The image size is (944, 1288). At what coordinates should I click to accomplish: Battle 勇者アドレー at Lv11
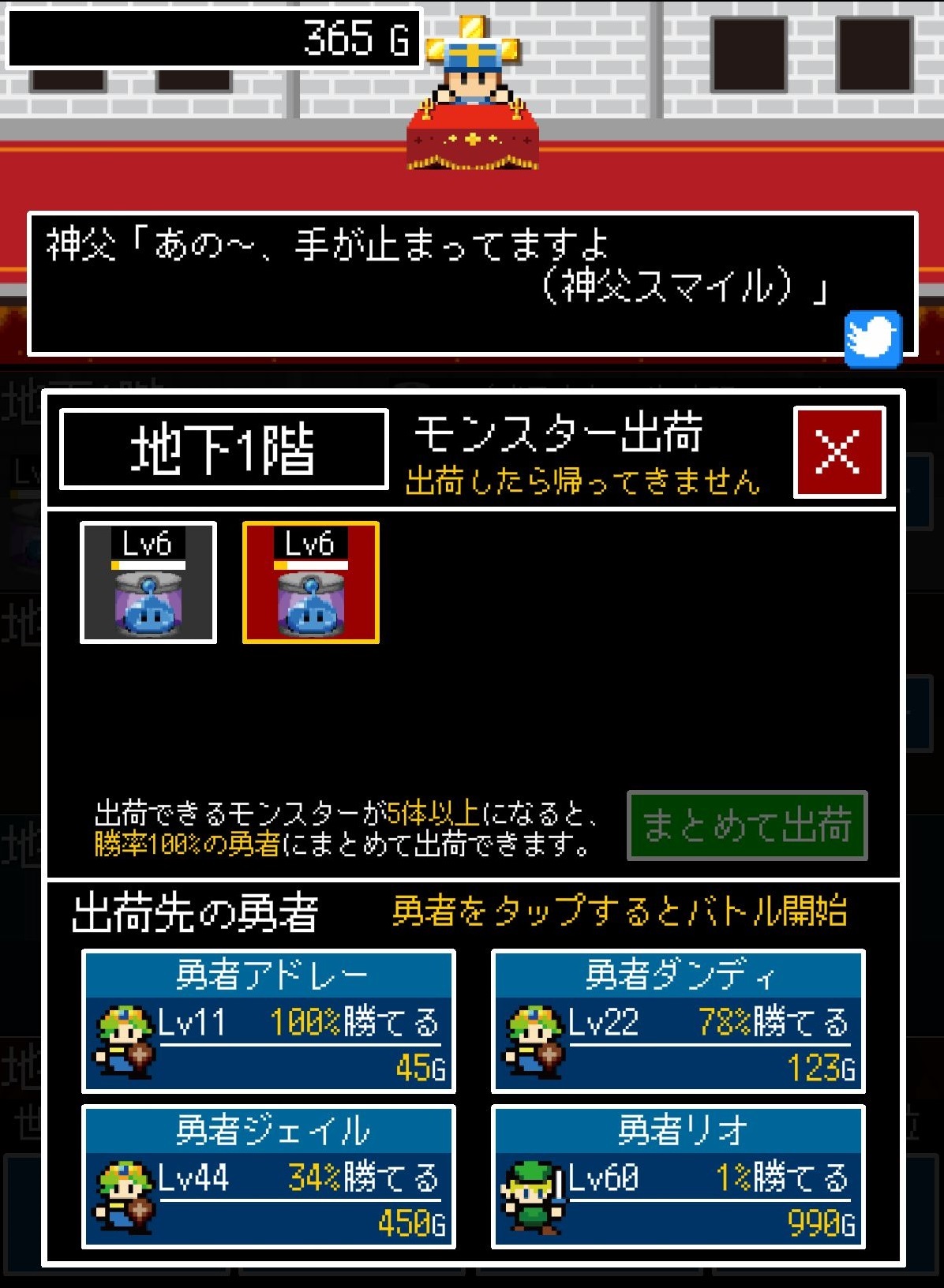point(268,1020)
